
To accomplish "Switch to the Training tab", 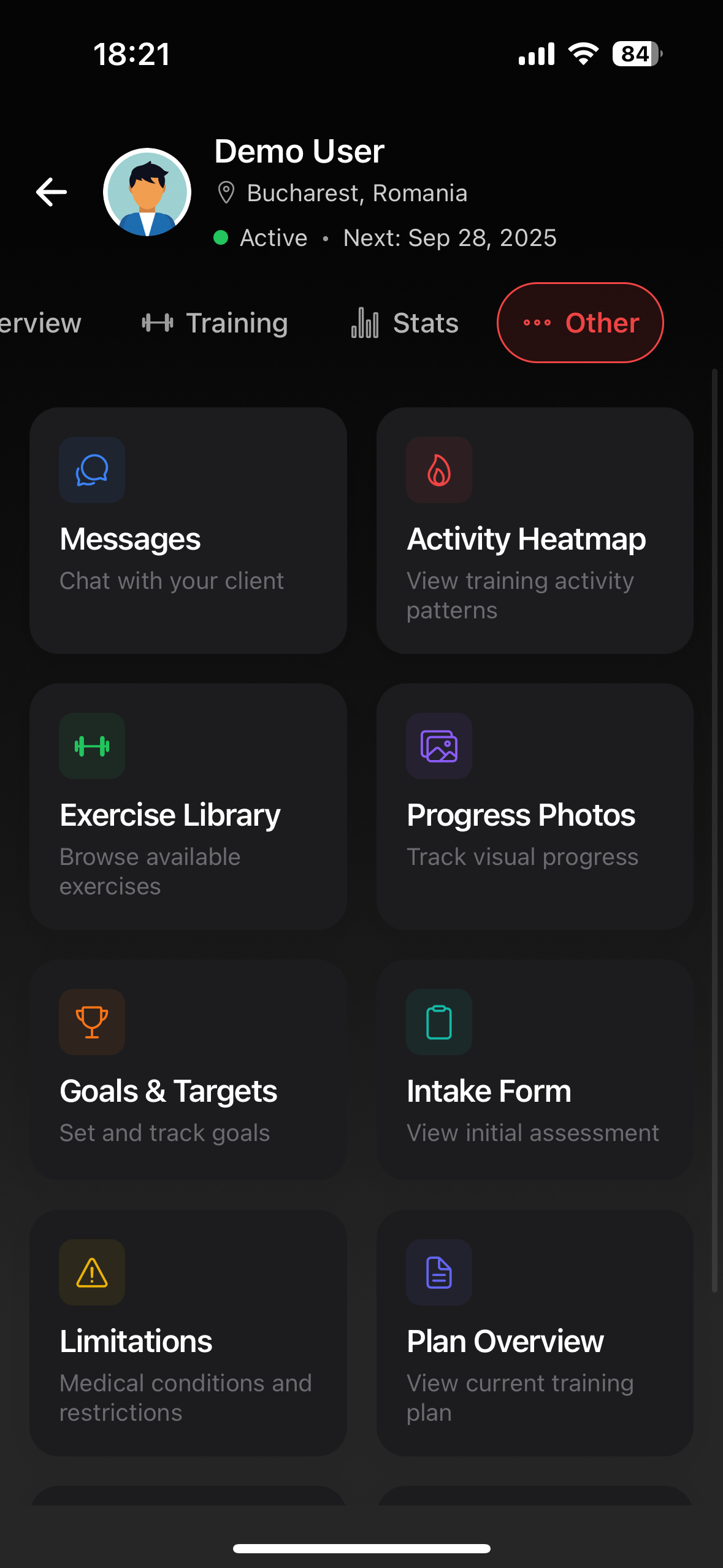I will click(215, 323).
